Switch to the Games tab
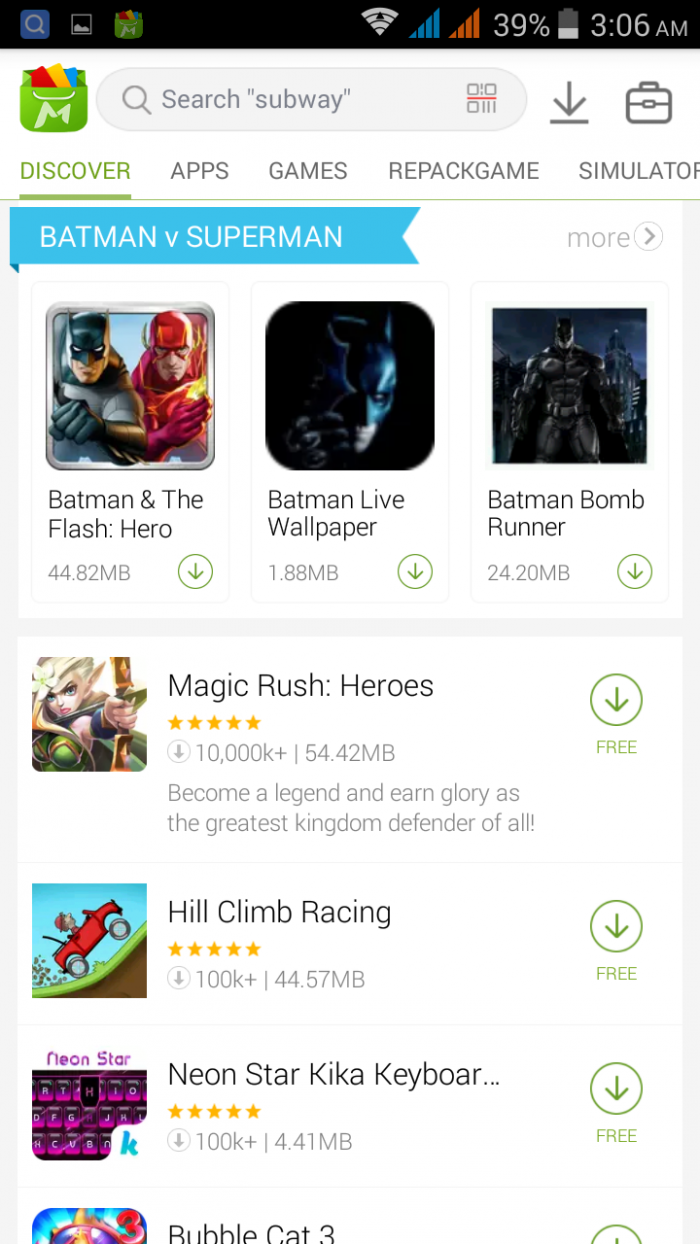Screen dimensions: 700x1244 pyautogui.click(x=308, y=171)
